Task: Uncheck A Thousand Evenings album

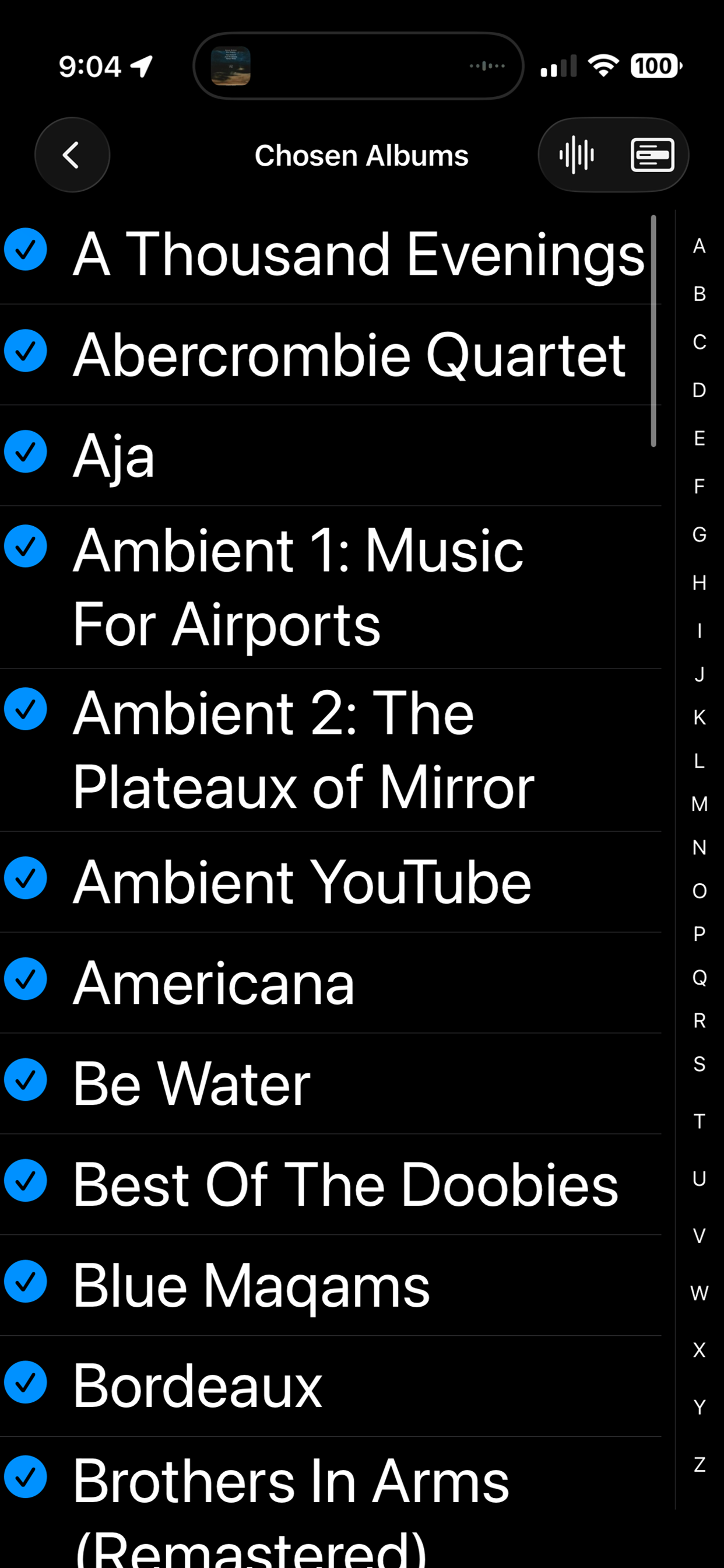Action: [26, 250]
